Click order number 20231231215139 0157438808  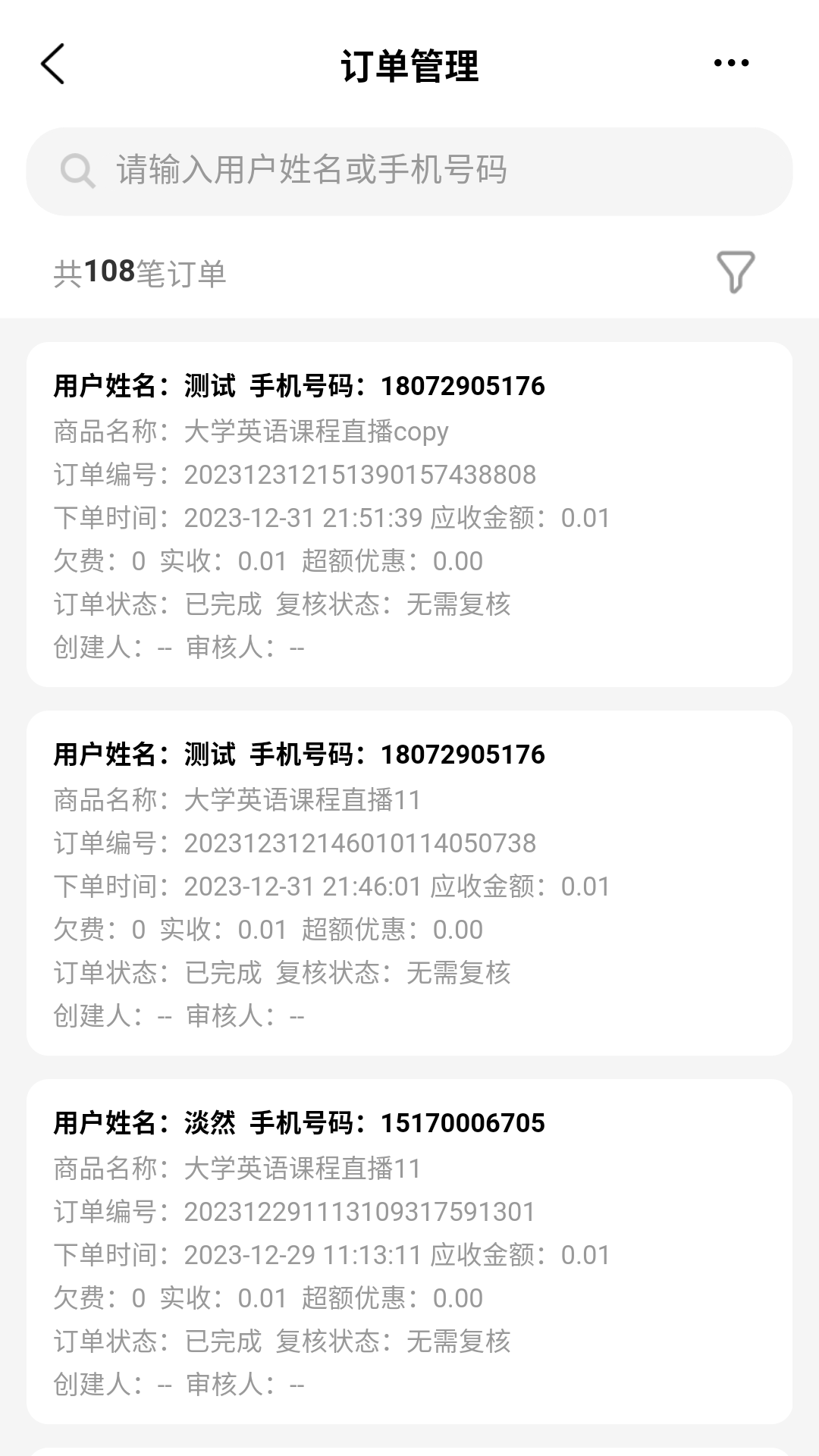(x=359, y=475)
